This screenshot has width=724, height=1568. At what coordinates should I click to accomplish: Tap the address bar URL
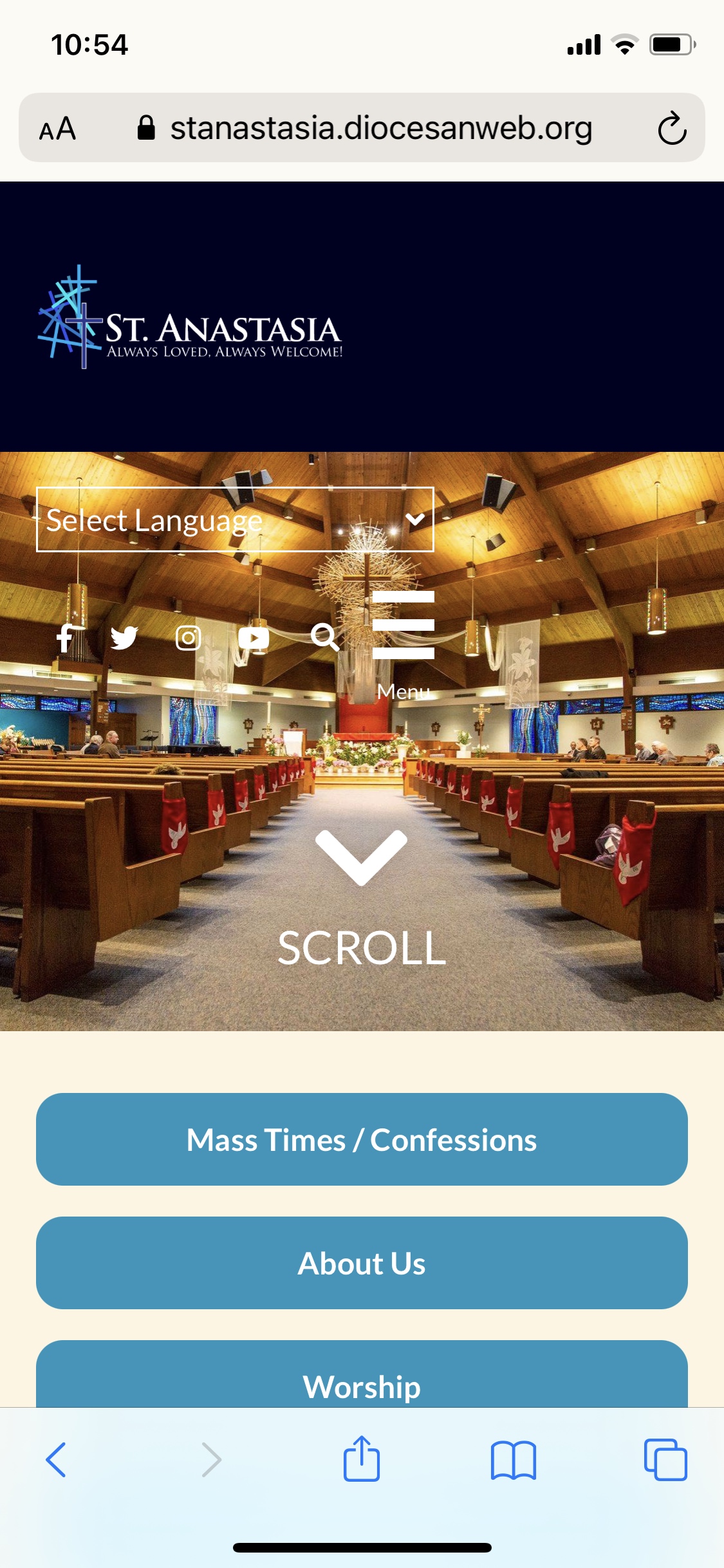[x=380, y=128]
